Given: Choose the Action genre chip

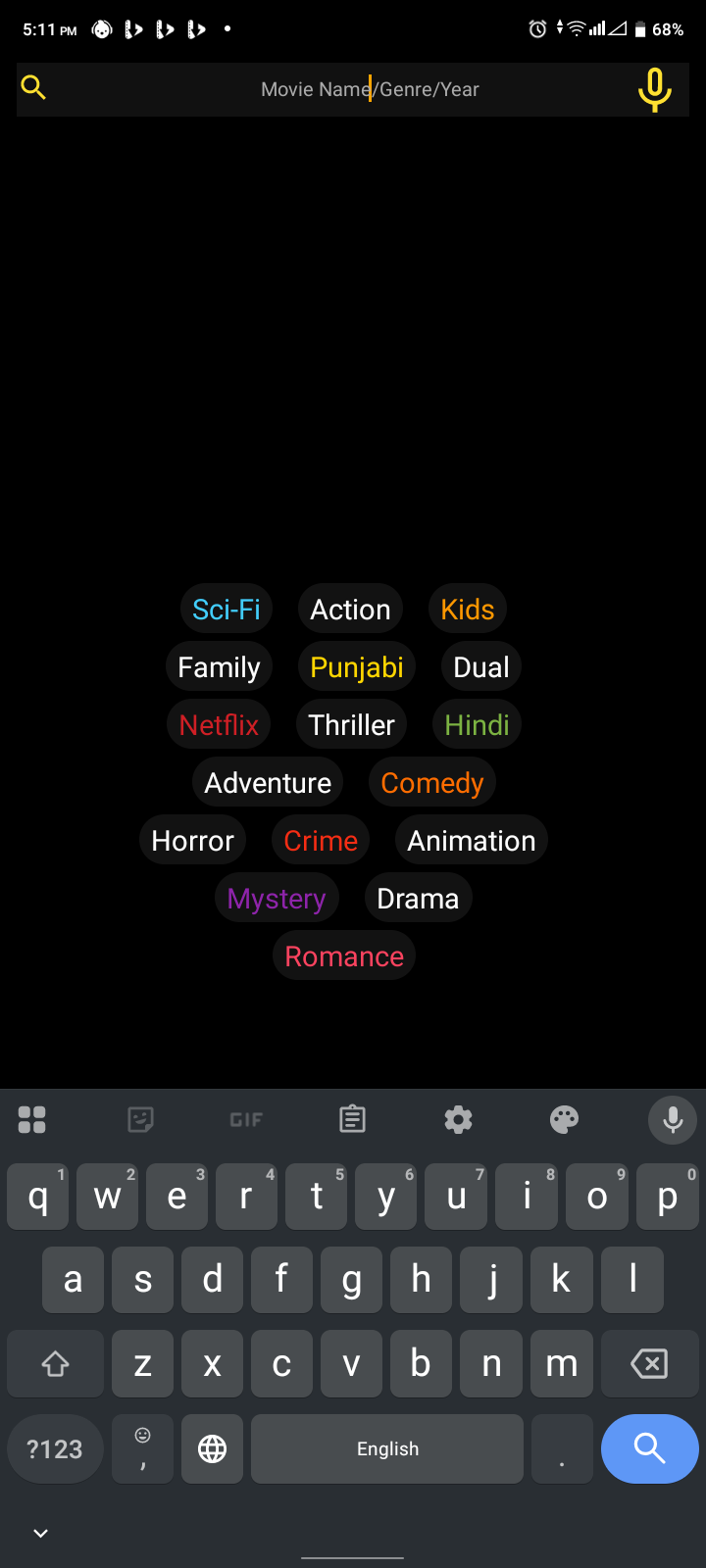Looking at the screenshot, I should point(350,610).
